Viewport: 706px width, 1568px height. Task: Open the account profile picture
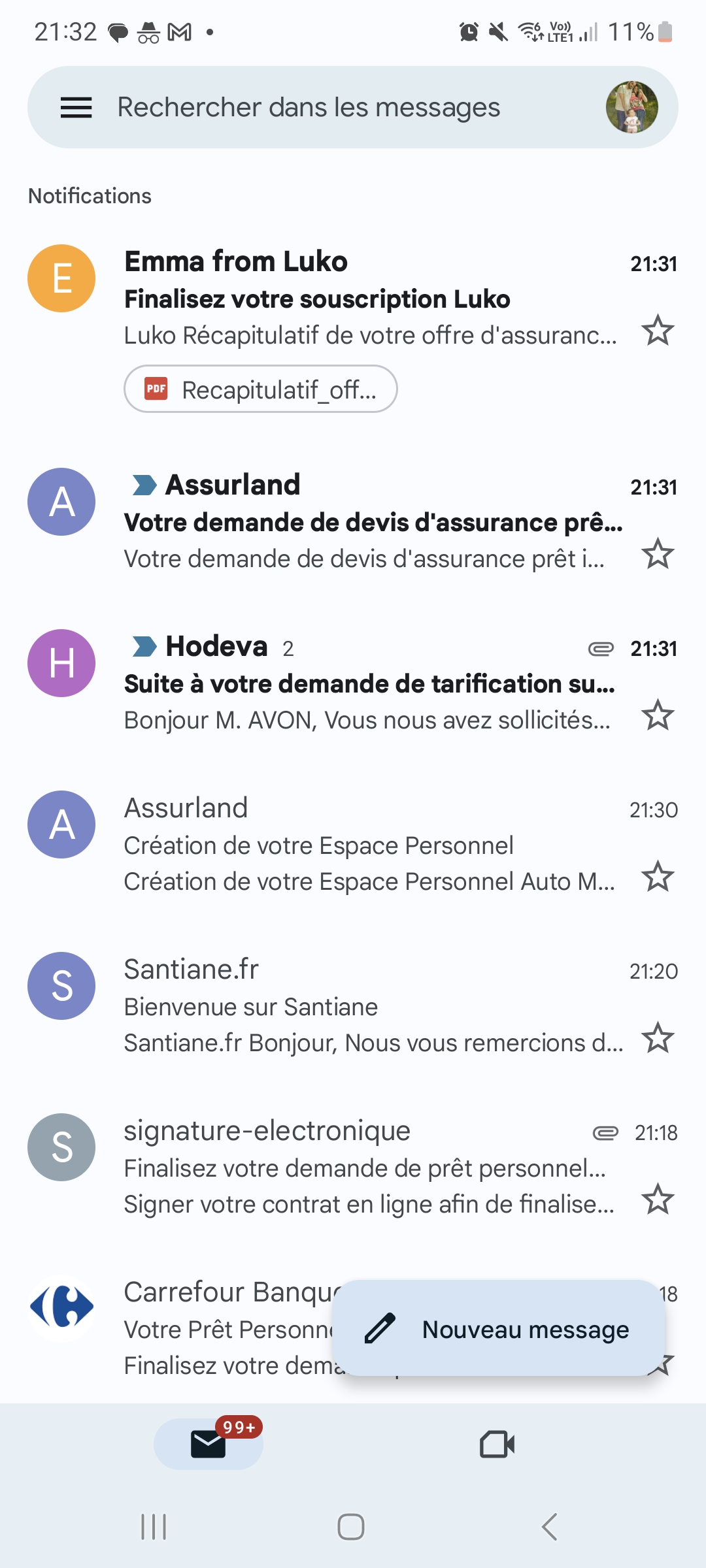click(631, 108)
